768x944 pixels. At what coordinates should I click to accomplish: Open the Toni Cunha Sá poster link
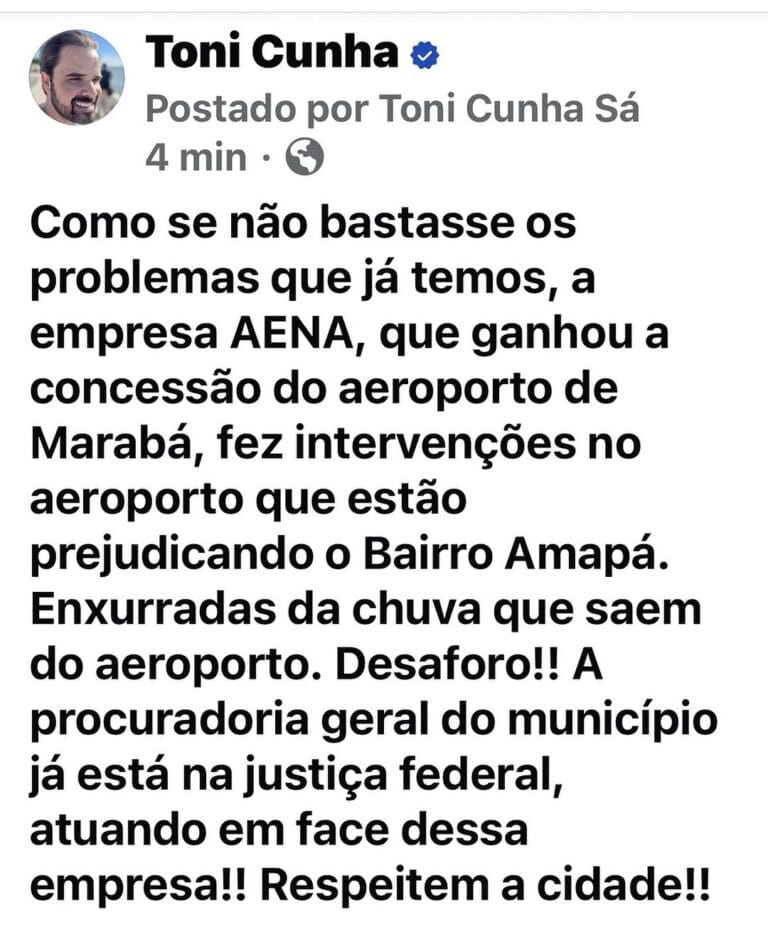(x=508, y=107)
